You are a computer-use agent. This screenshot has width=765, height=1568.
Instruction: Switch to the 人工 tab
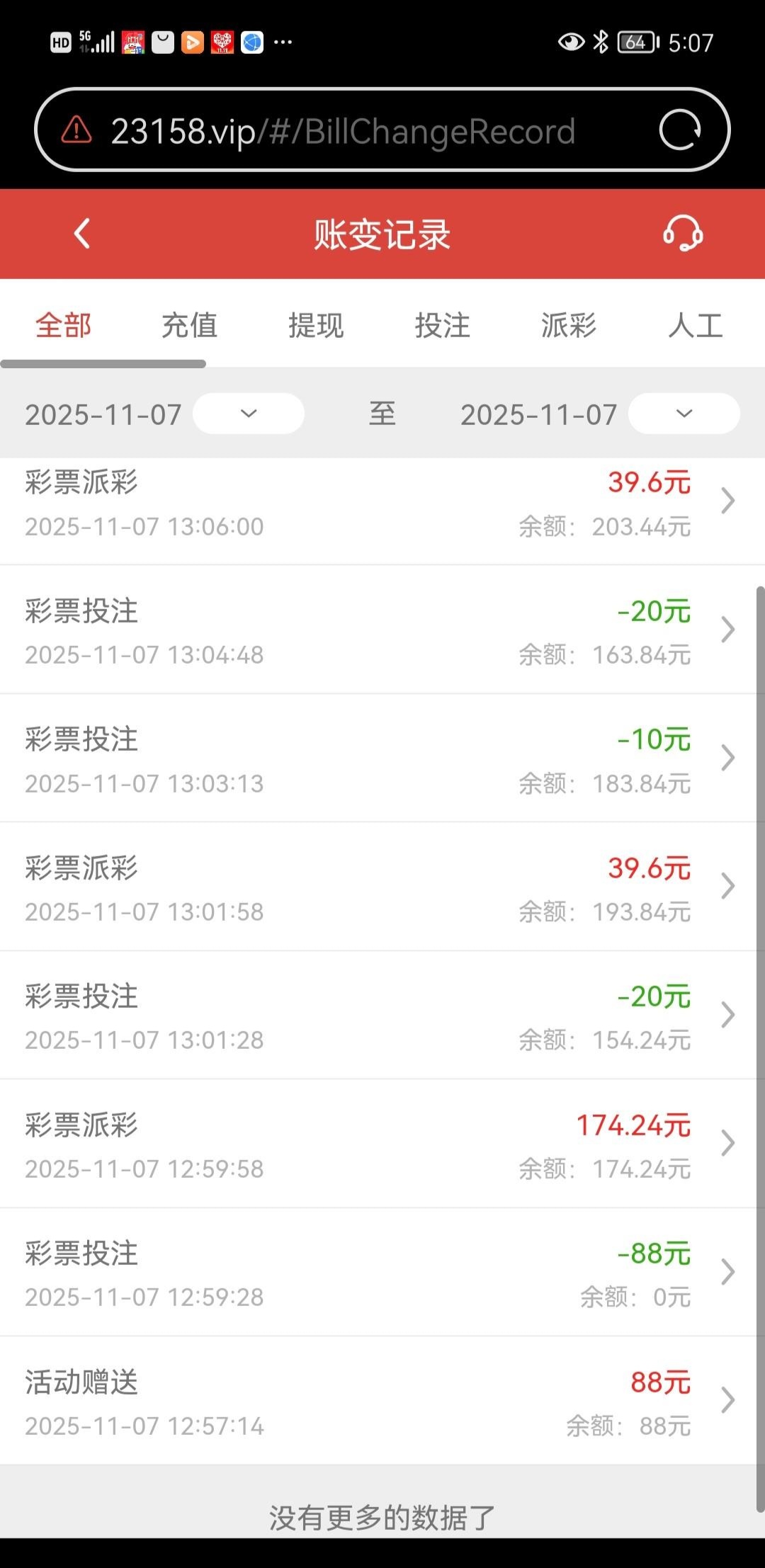(695, 326)
